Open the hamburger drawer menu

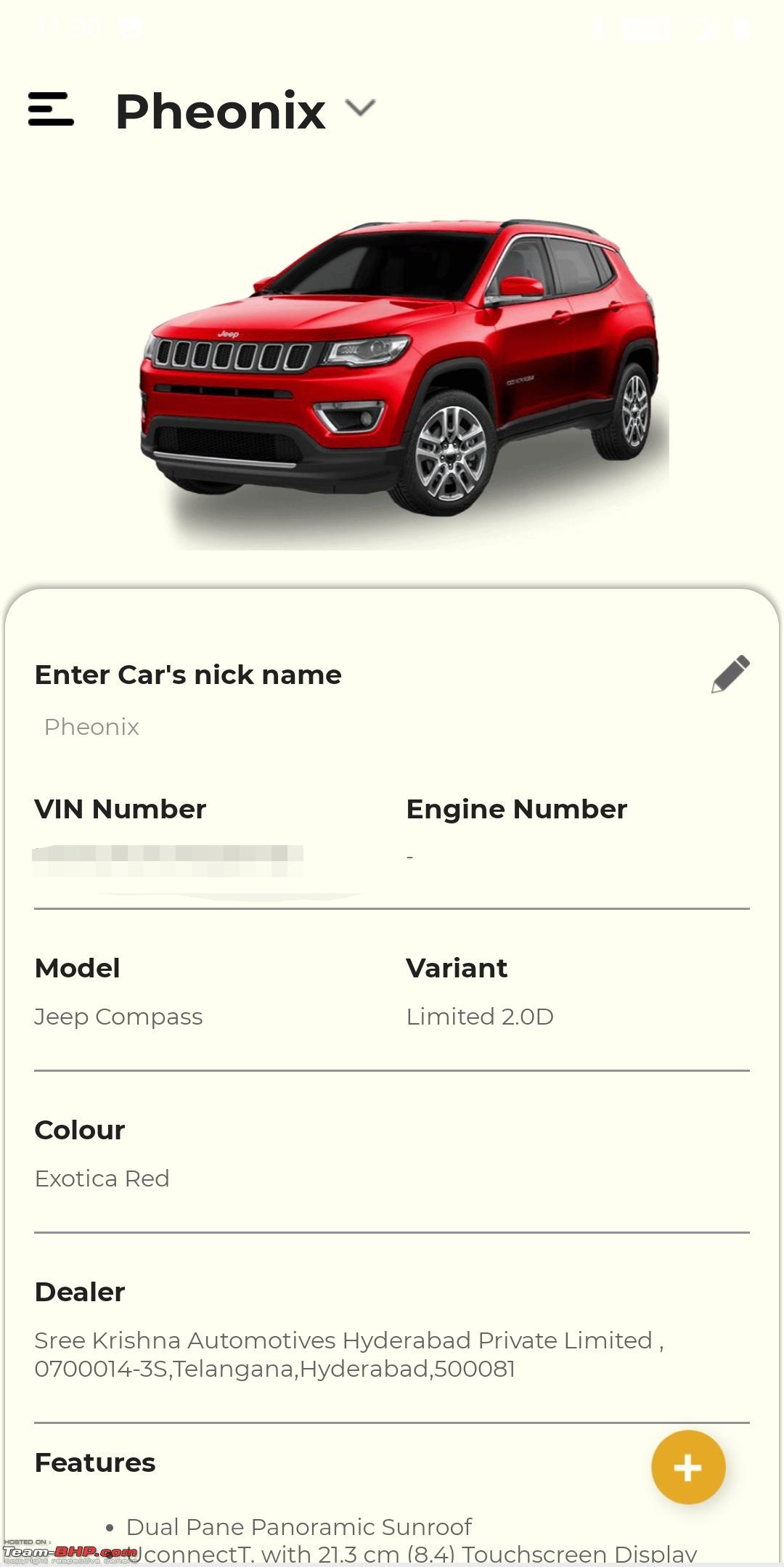click(51, 109)
